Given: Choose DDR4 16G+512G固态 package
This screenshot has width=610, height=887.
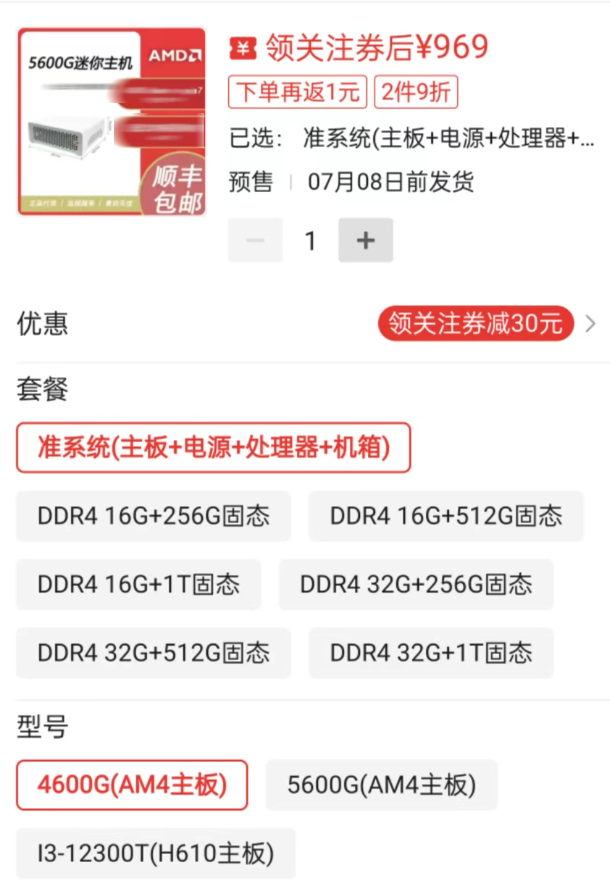Looking at the screenshot, I should pyautogui.click(x=446, y=516).
